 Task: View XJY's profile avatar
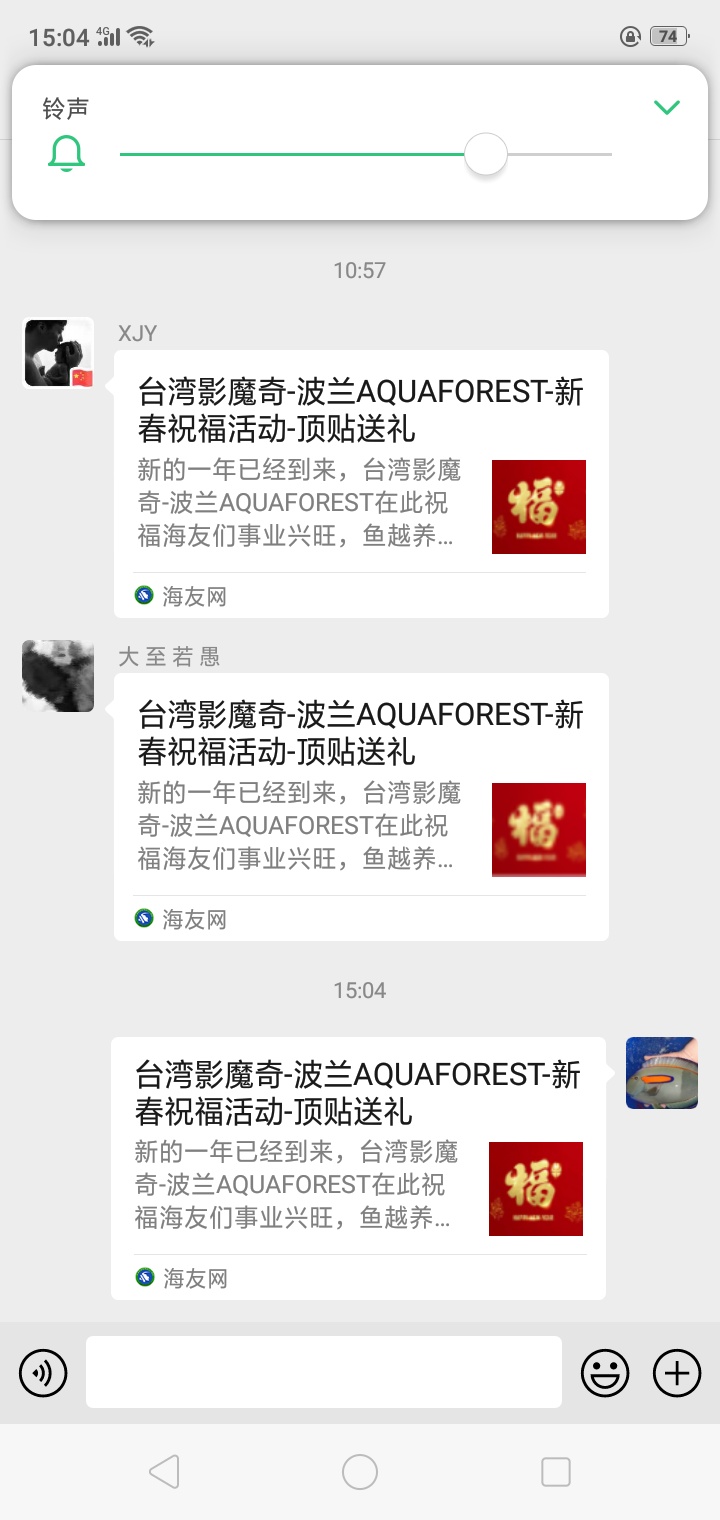(x=58, y=353)
